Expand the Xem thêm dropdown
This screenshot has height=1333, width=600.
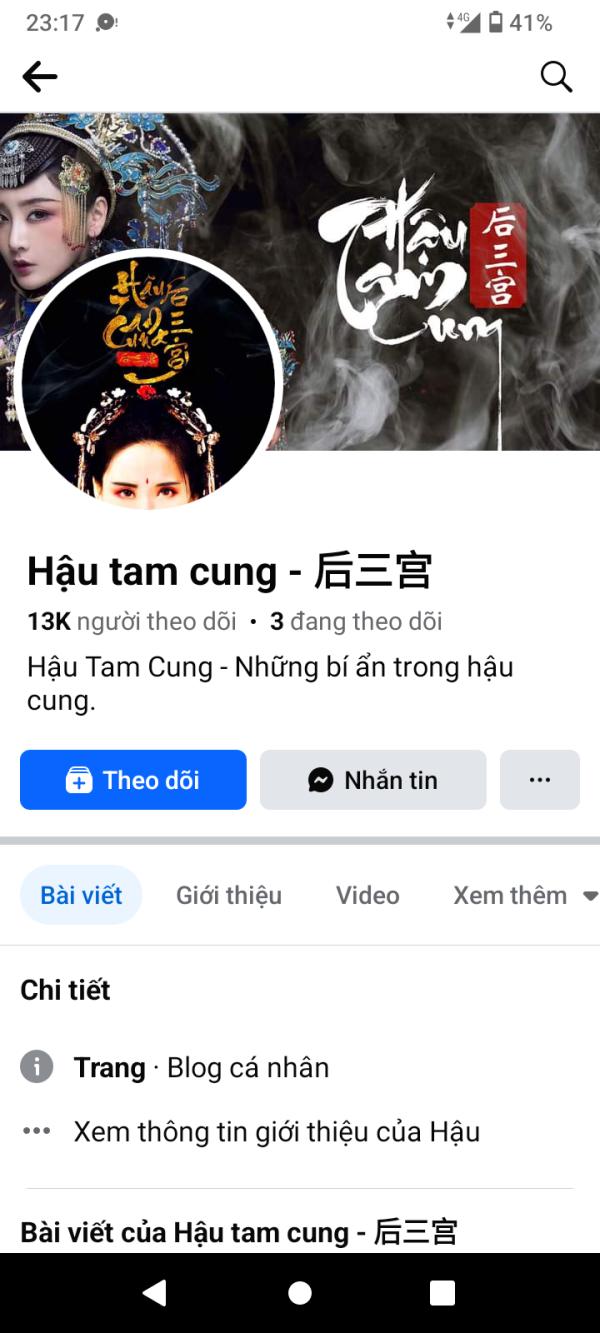coord(524,895)
